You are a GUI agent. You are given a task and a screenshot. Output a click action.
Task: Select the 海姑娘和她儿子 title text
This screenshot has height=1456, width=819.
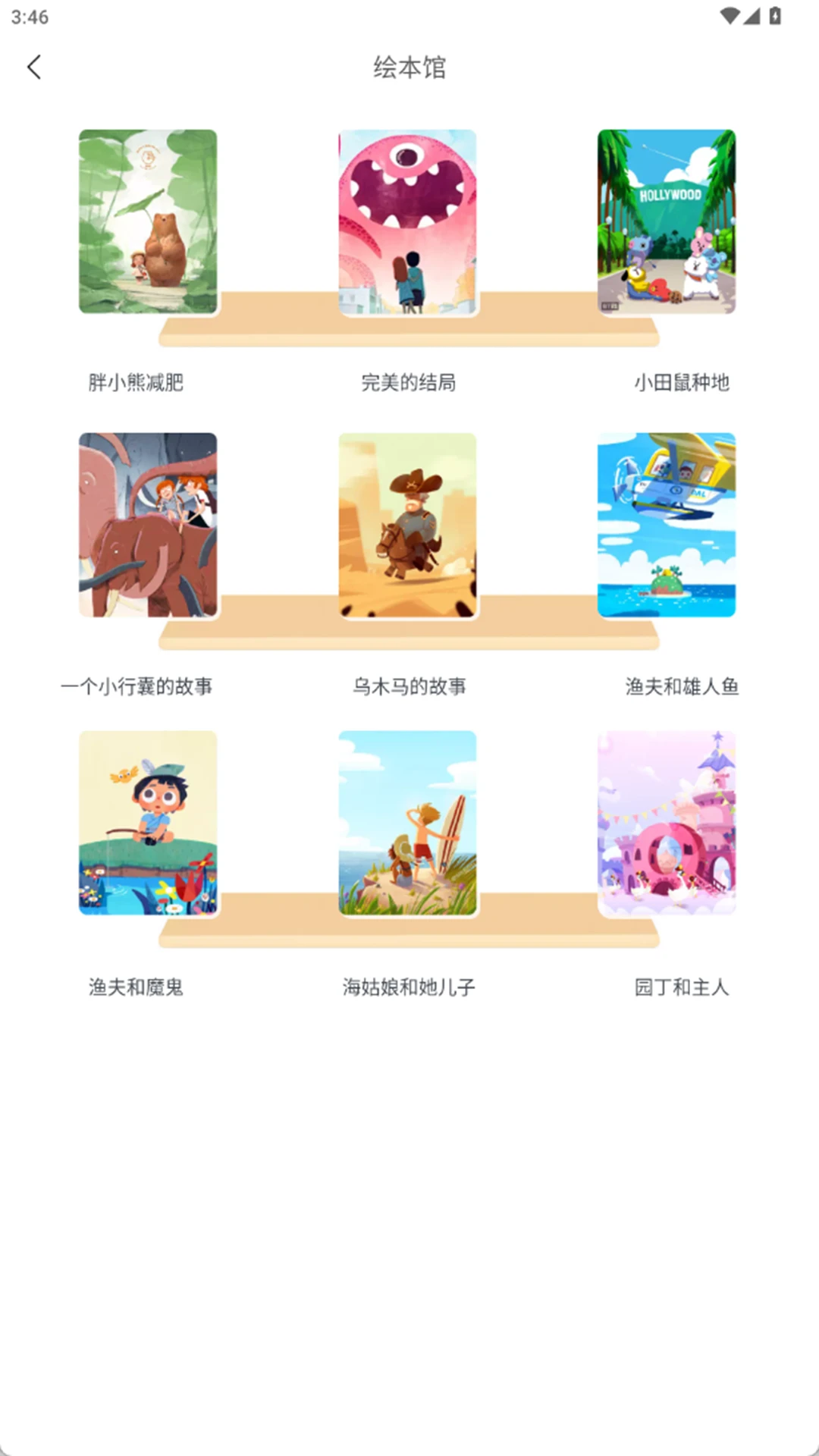pos(408,987)
